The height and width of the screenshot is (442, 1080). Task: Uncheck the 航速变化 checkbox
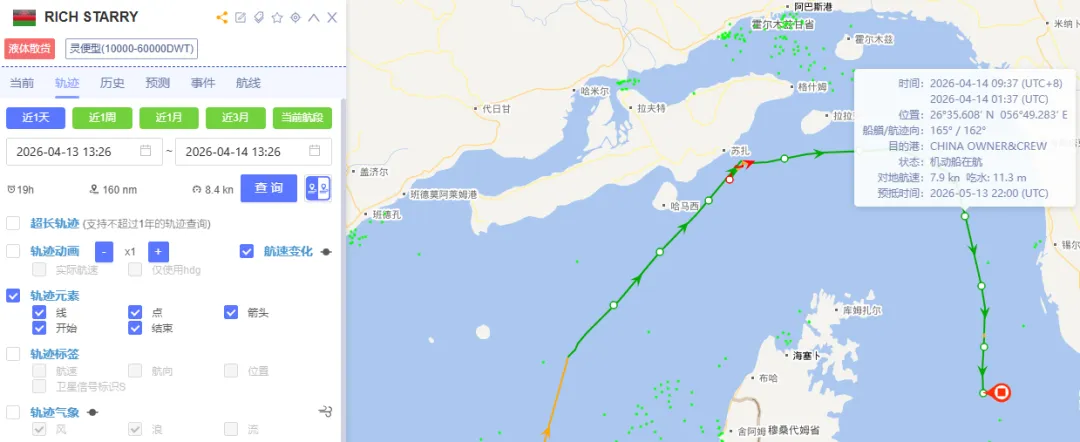247,251
